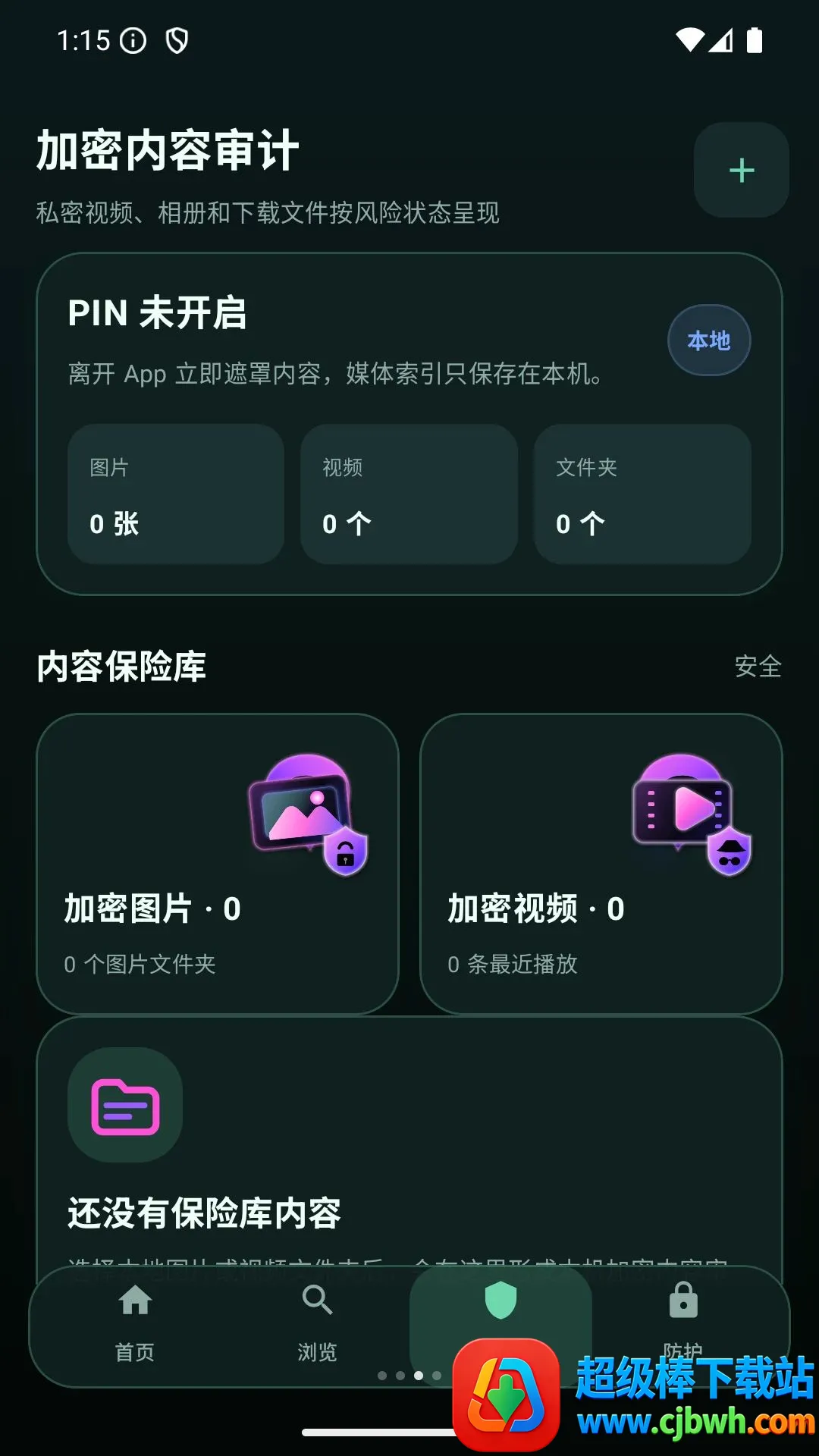819x1456 pixels.
Task: Switch to the 浏览 tab
Action: click(x=317, y=1323)
